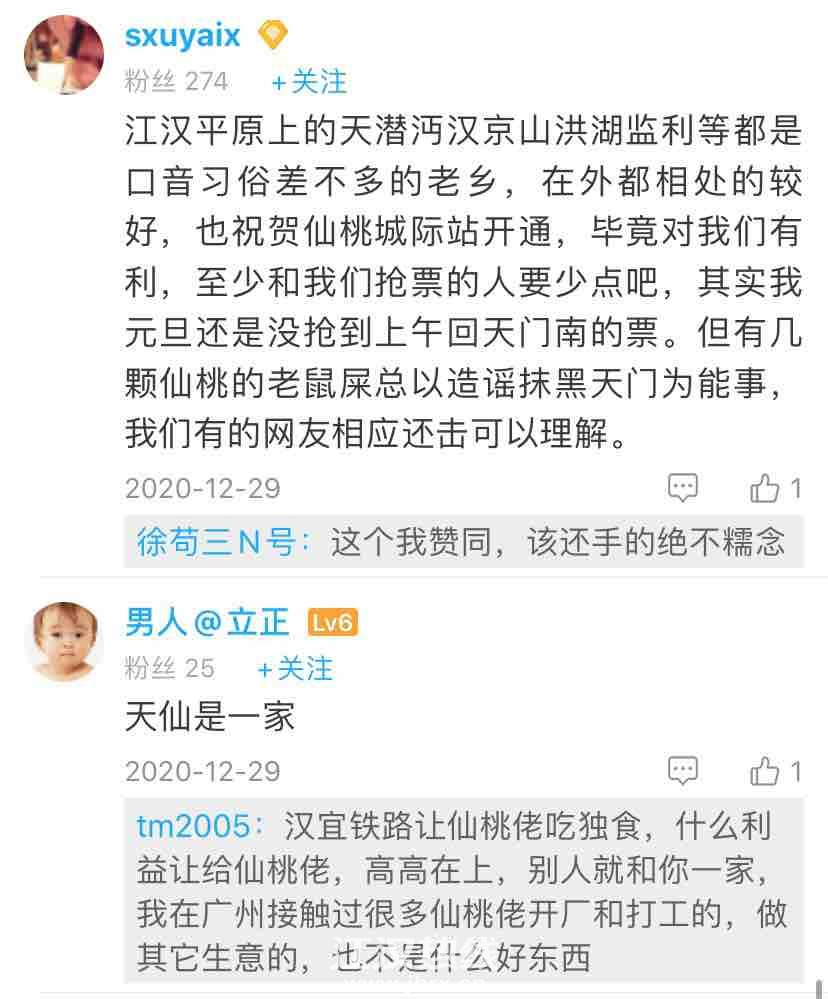
Task: Reply to sxuyaix's comment
Action: pos(683,488)
